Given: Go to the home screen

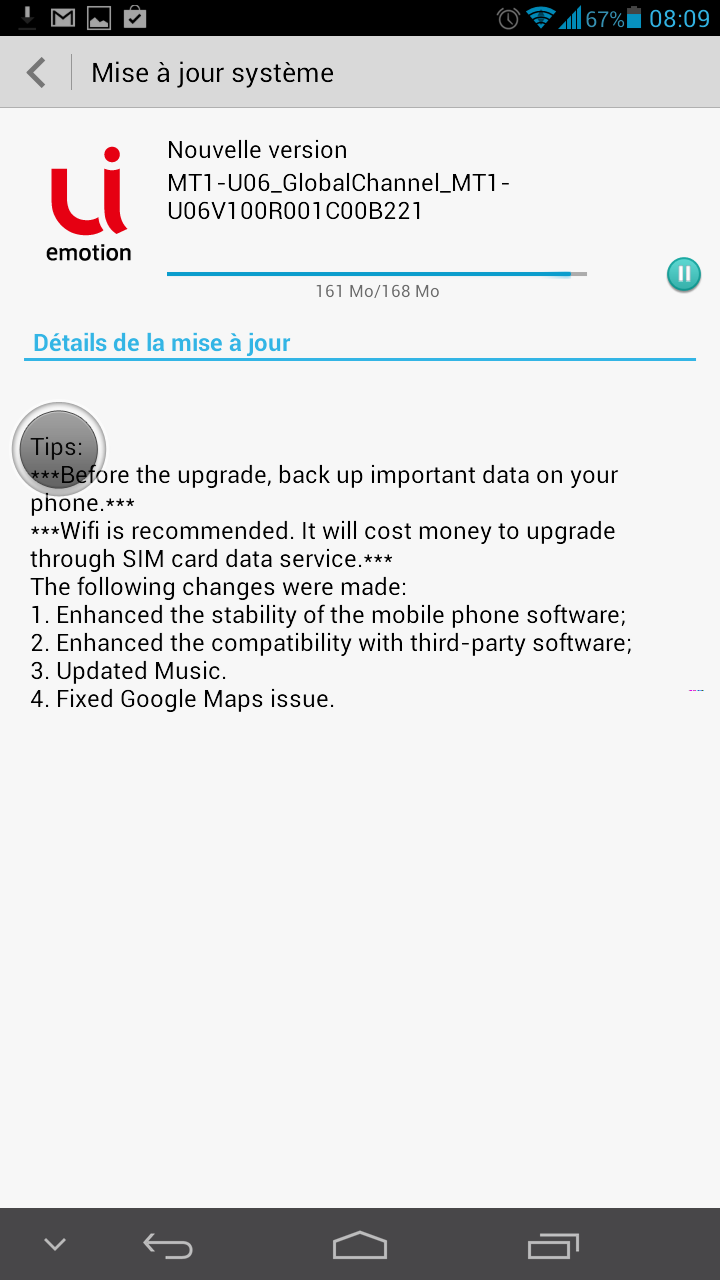Looking at the screenshot, I should pos(359,1245).
